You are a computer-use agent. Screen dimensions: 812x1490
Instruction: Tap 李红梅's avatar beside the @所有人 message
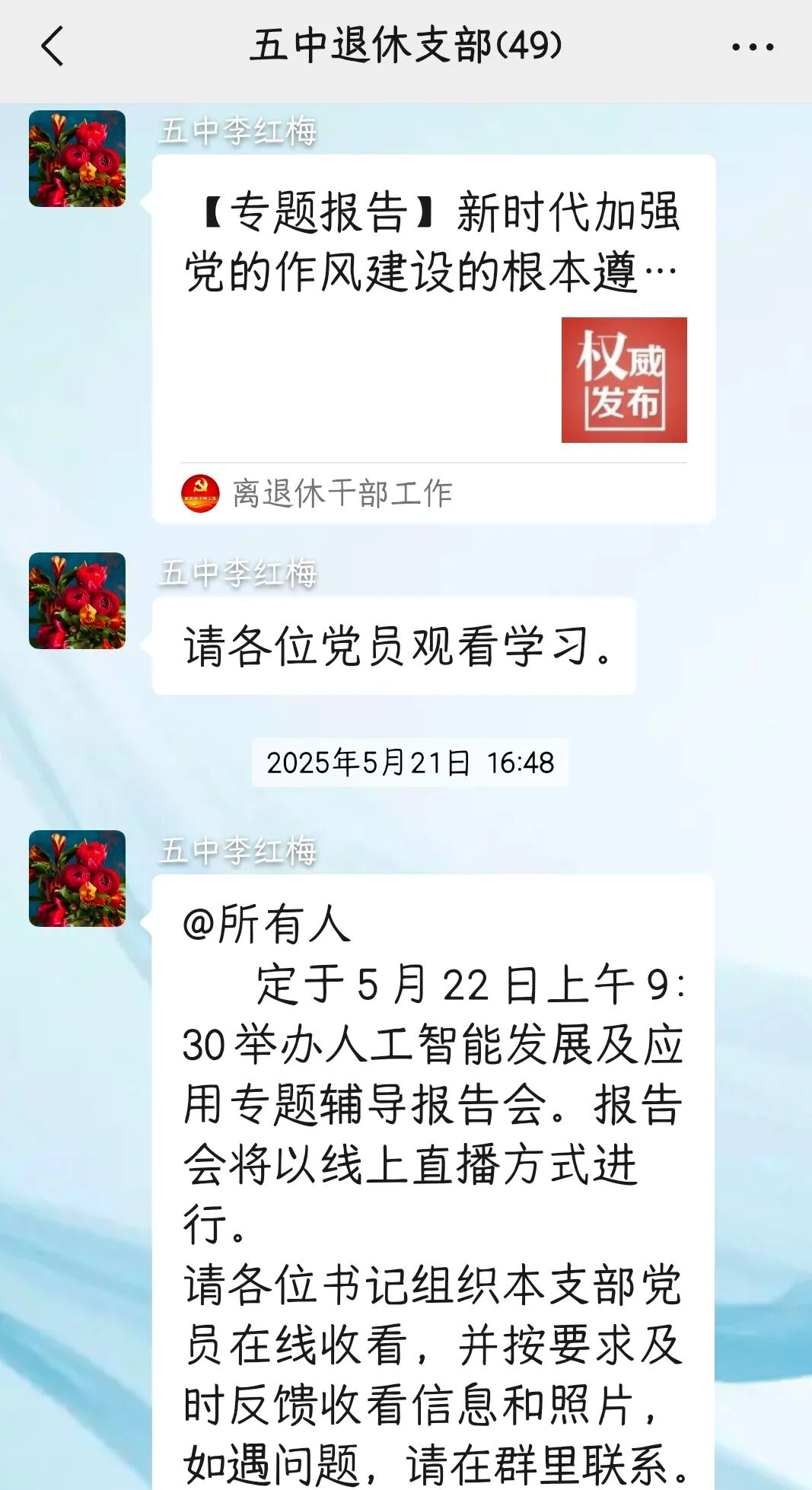(x=77, y=878)
